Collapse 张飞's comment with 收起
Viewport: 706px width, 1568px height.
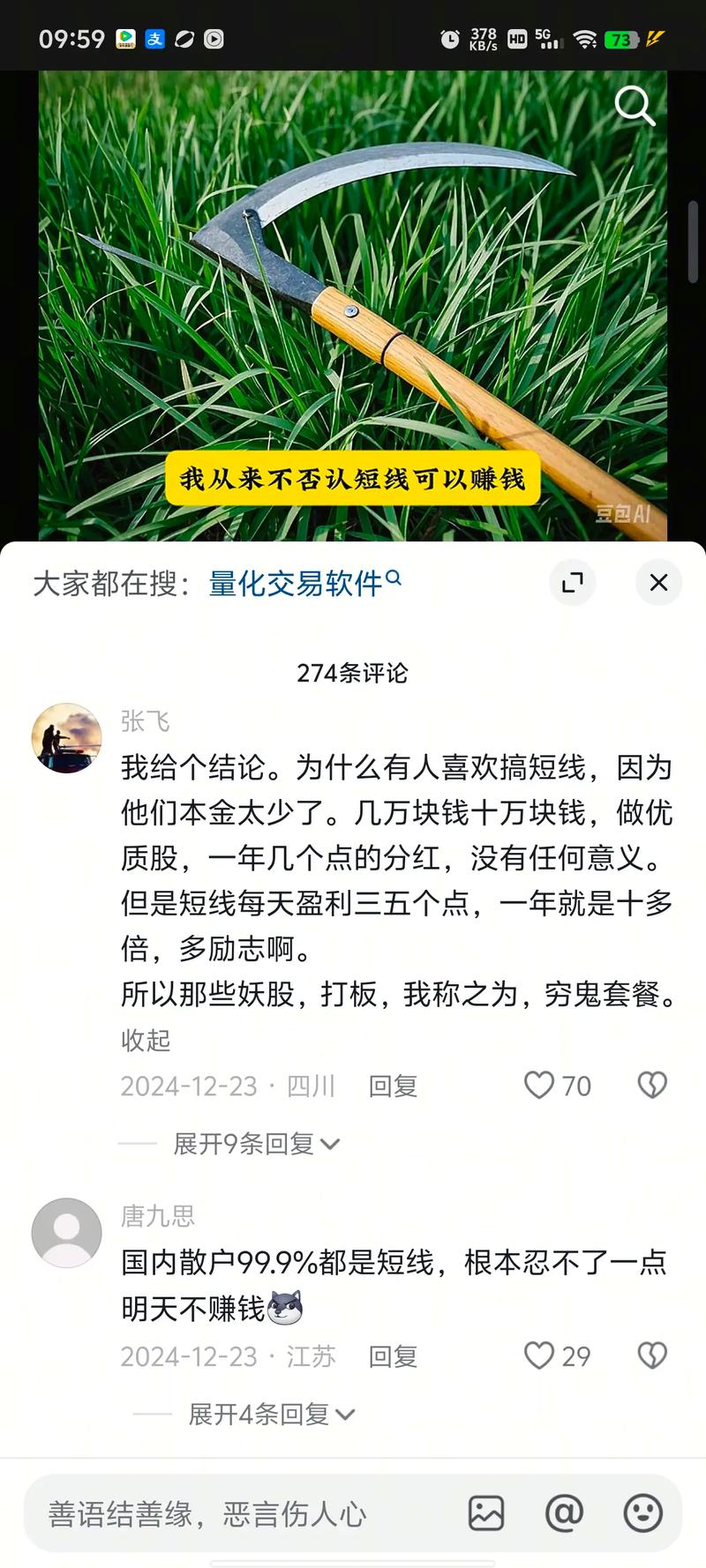(146, 1040)
